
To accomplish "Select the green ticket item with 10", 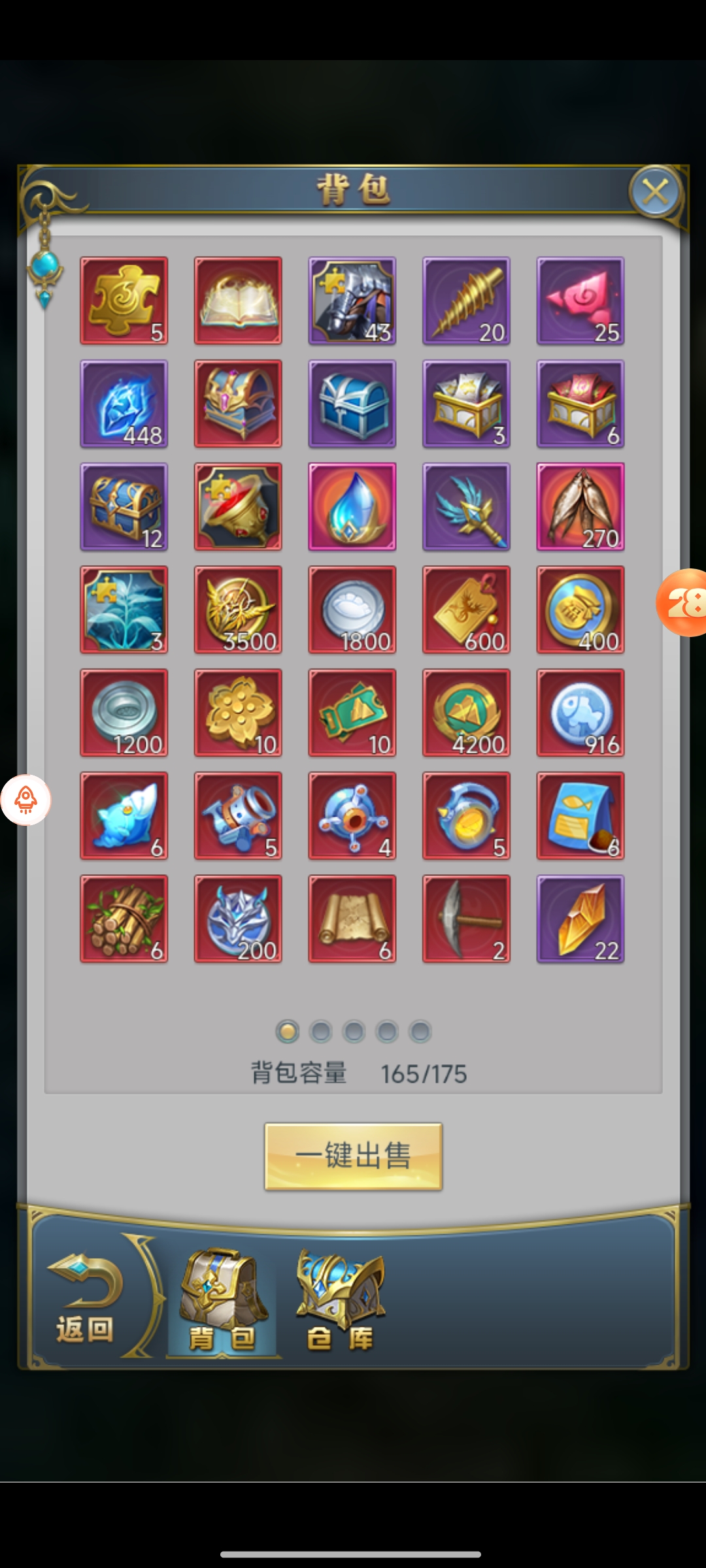I will pos(352,713).
